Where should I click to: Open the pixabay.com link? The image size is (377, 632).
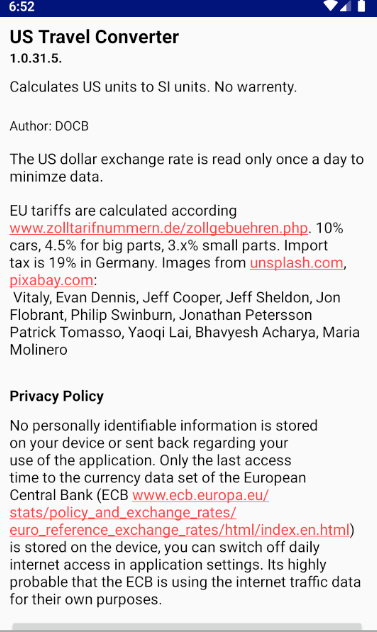coord(52,280)
